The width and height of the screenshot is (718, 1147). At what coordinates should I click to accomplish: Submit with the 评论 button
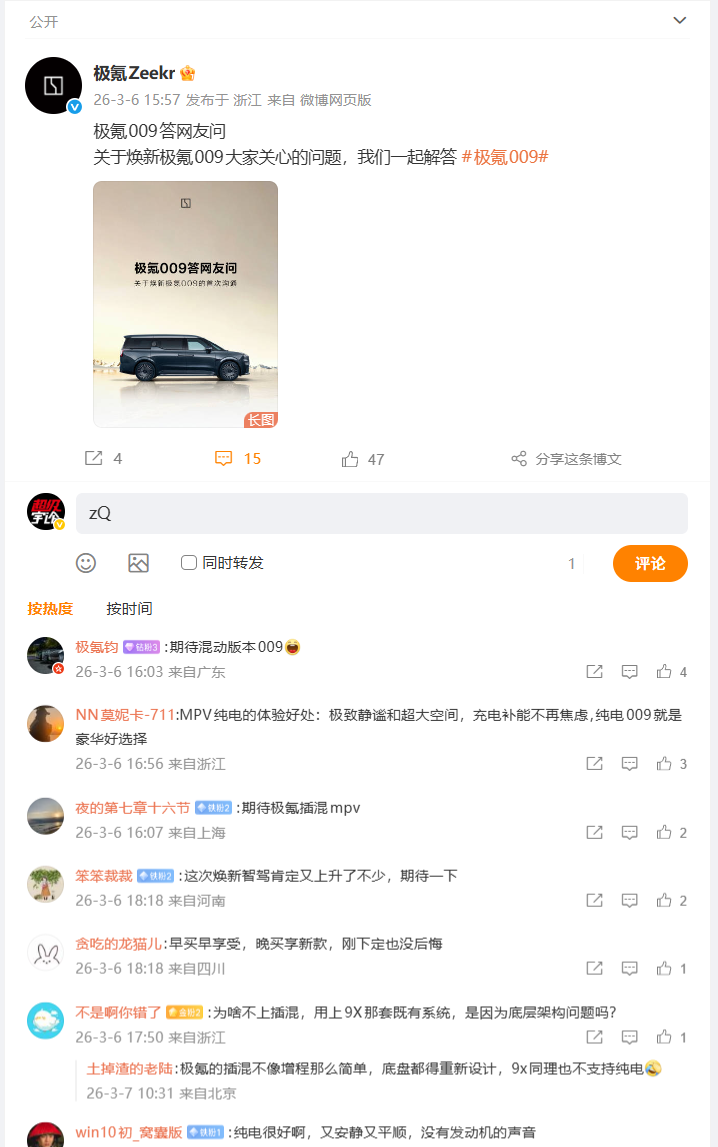tap(649, 563)
